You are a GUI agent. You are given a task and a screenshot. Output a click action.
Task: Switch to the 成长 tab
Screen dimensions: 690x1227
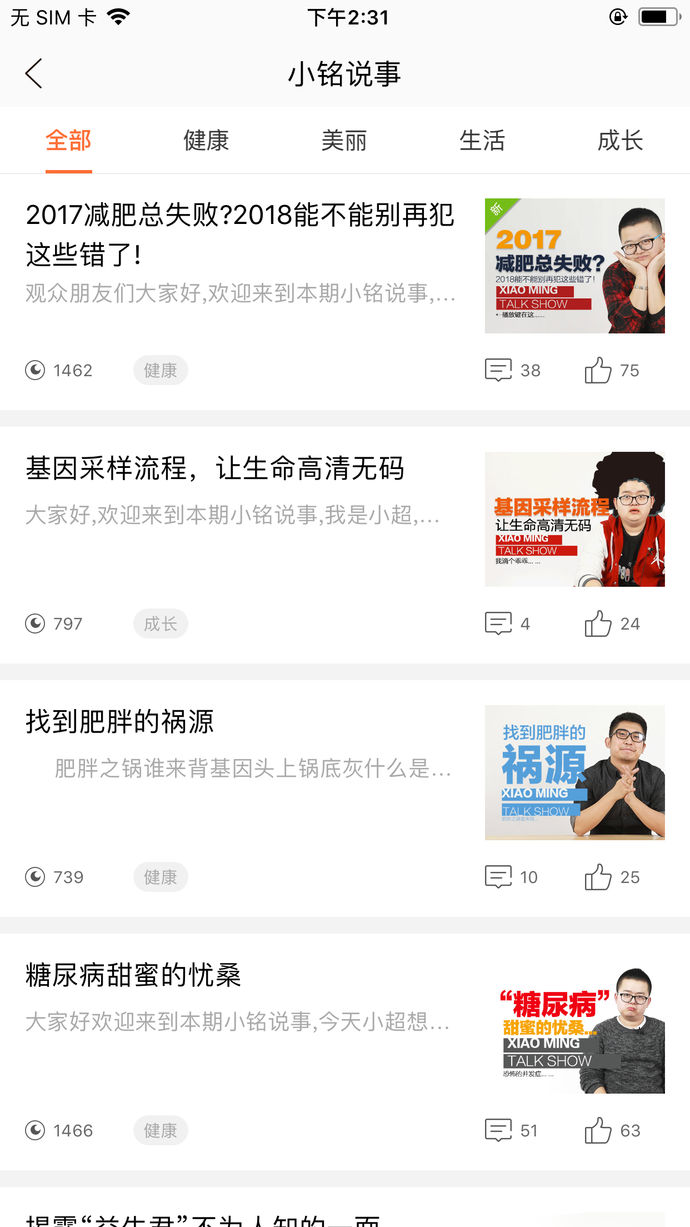(620, 141)
